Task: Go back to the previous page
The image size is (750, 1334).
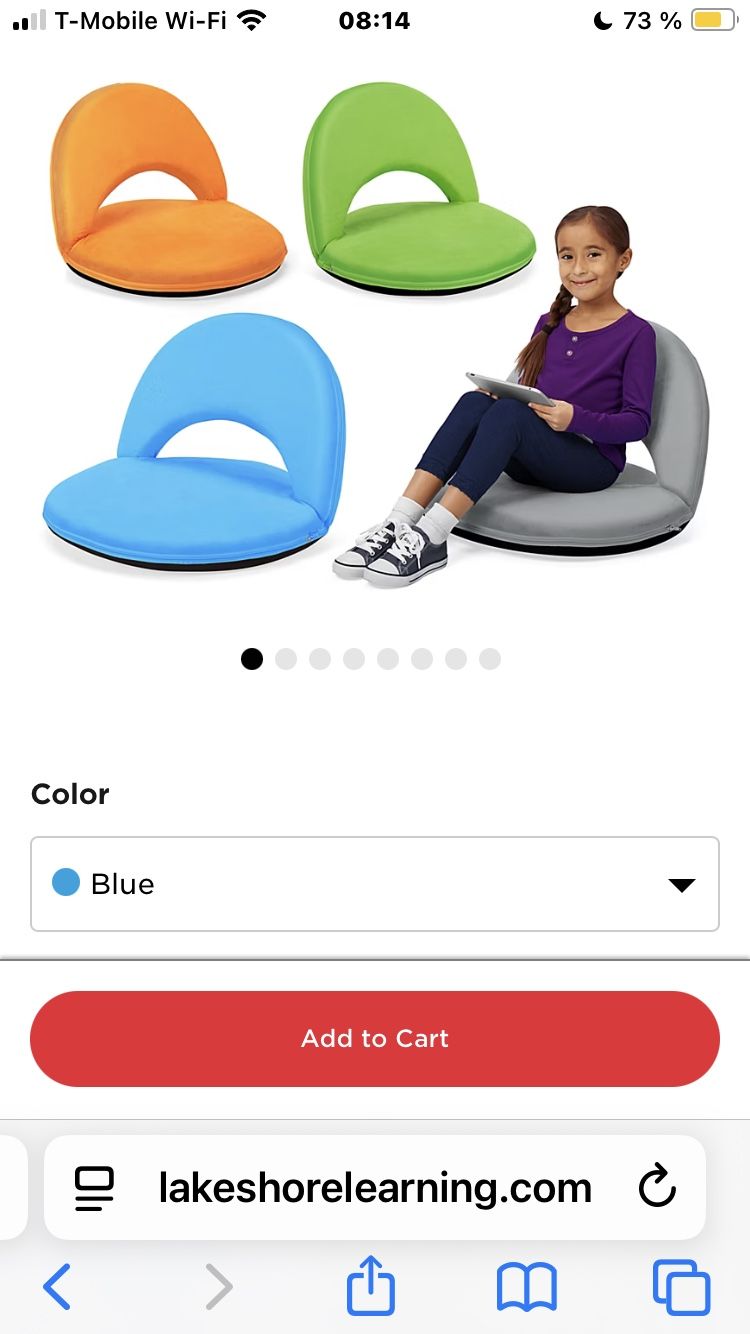Action: click(57, 1286)
